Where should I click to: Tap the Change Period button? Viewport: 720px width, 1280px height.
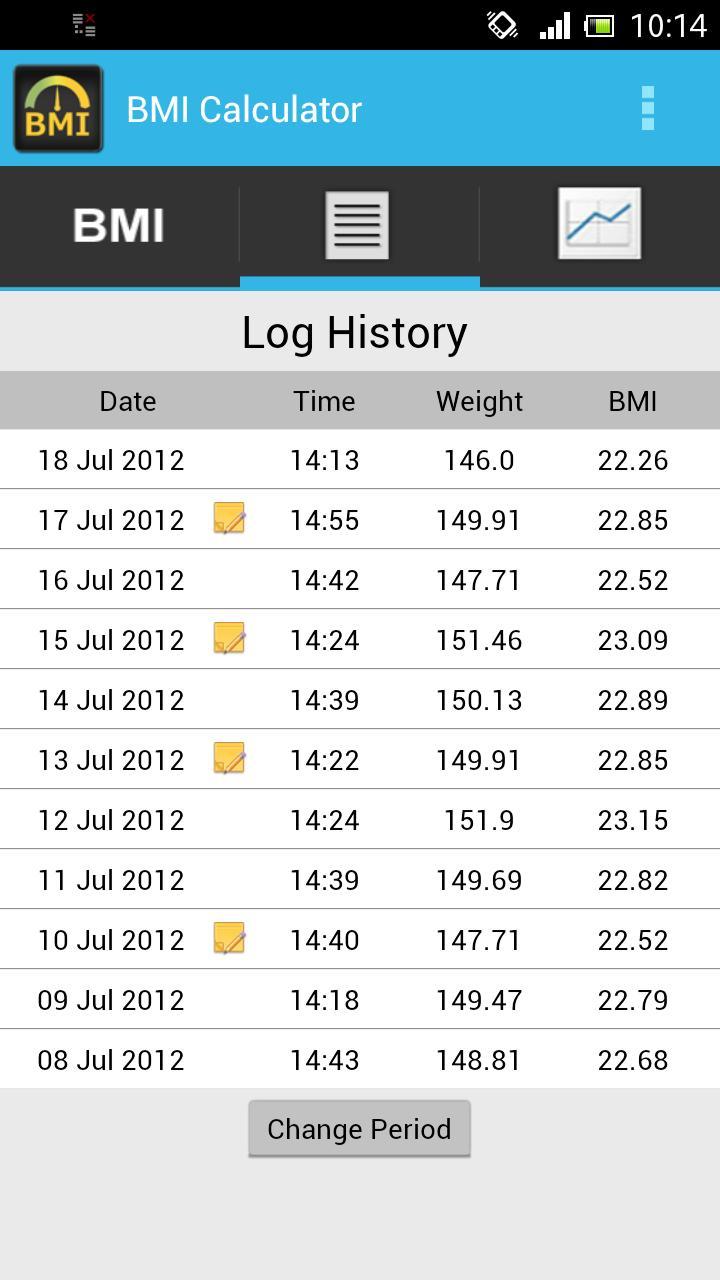click(x=359, y=1129)
